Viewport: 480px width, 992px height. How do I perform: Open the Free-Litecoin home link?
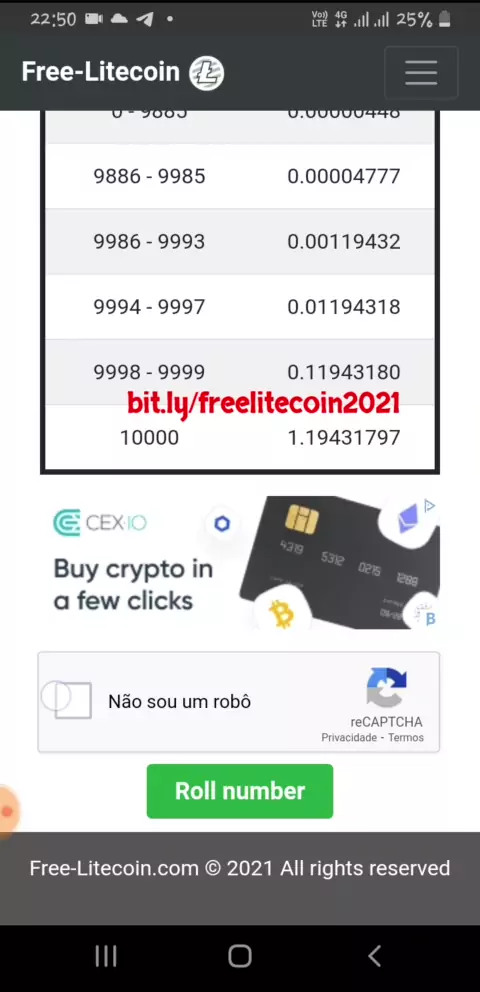[123, 72]
